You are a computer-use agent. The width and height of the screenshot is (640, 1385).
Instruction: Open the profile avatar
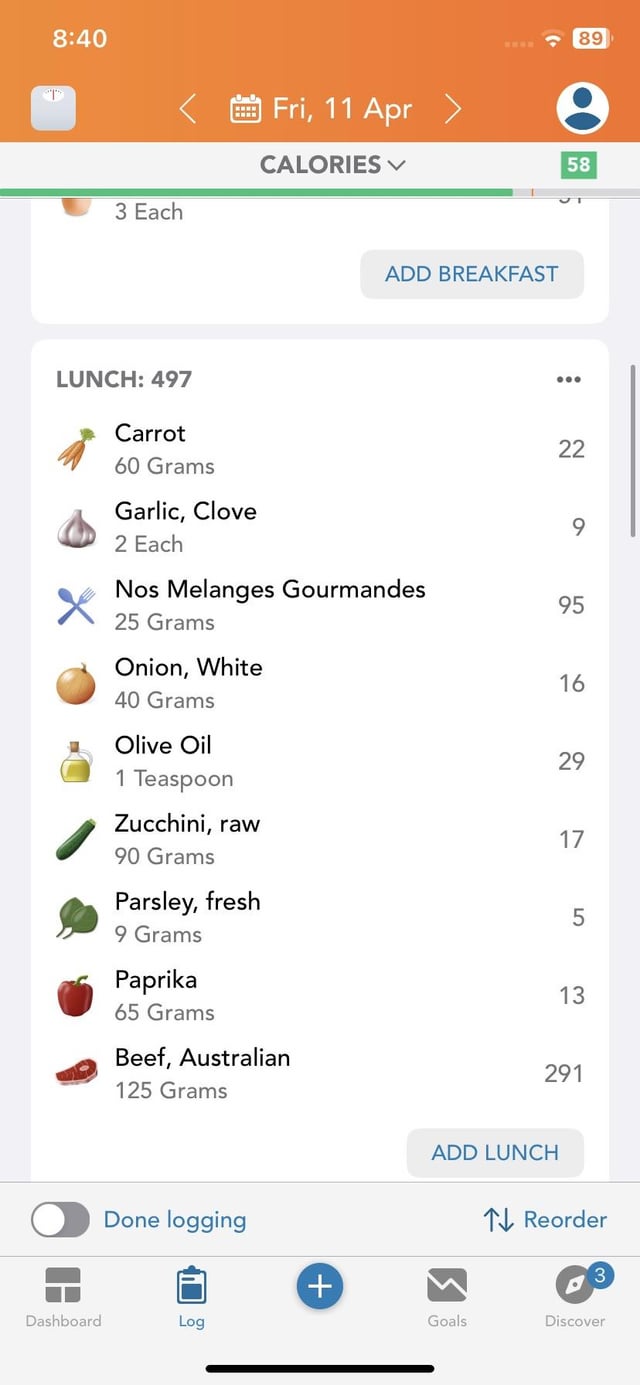point(582,108)
